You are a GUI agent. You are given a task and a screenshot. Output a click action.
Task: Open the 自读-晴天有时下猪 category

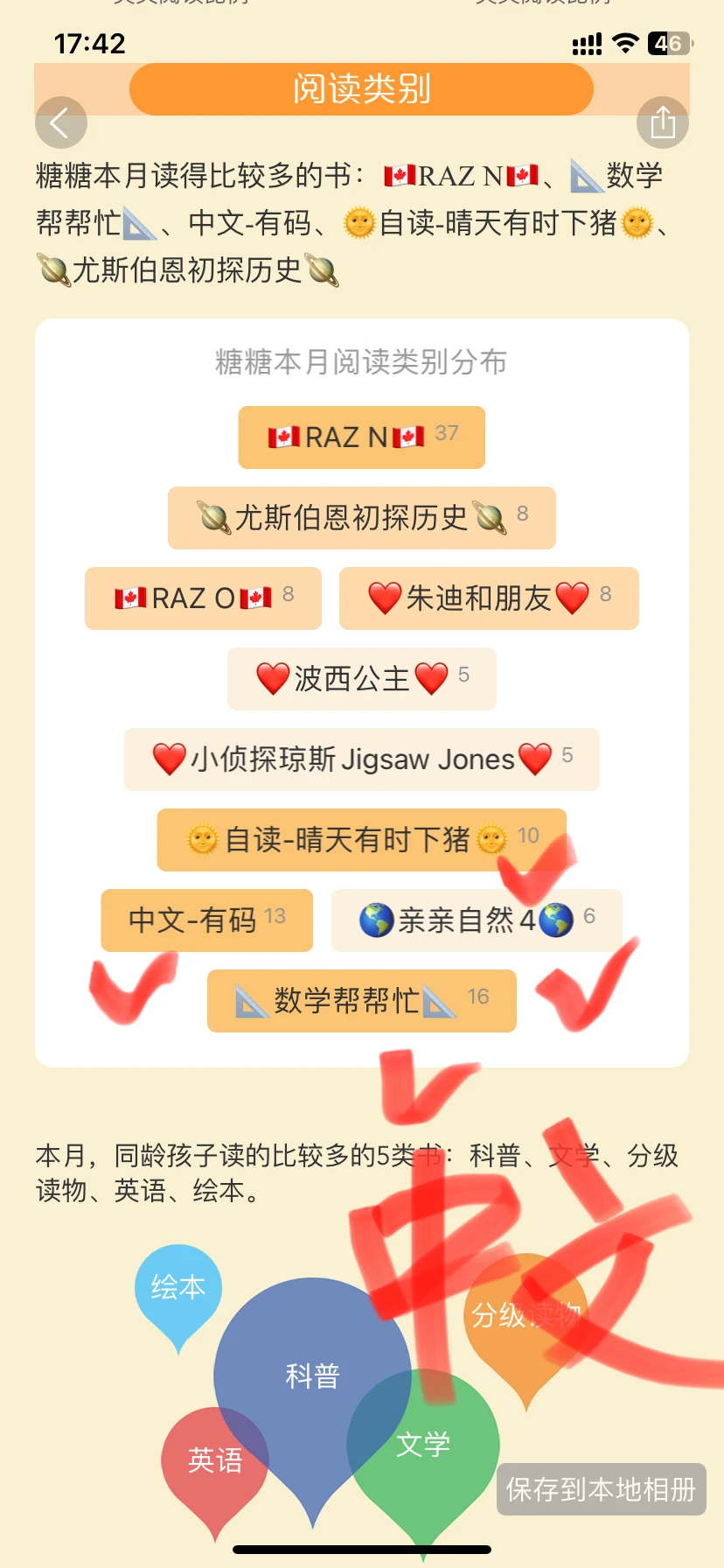click(361, 840)
